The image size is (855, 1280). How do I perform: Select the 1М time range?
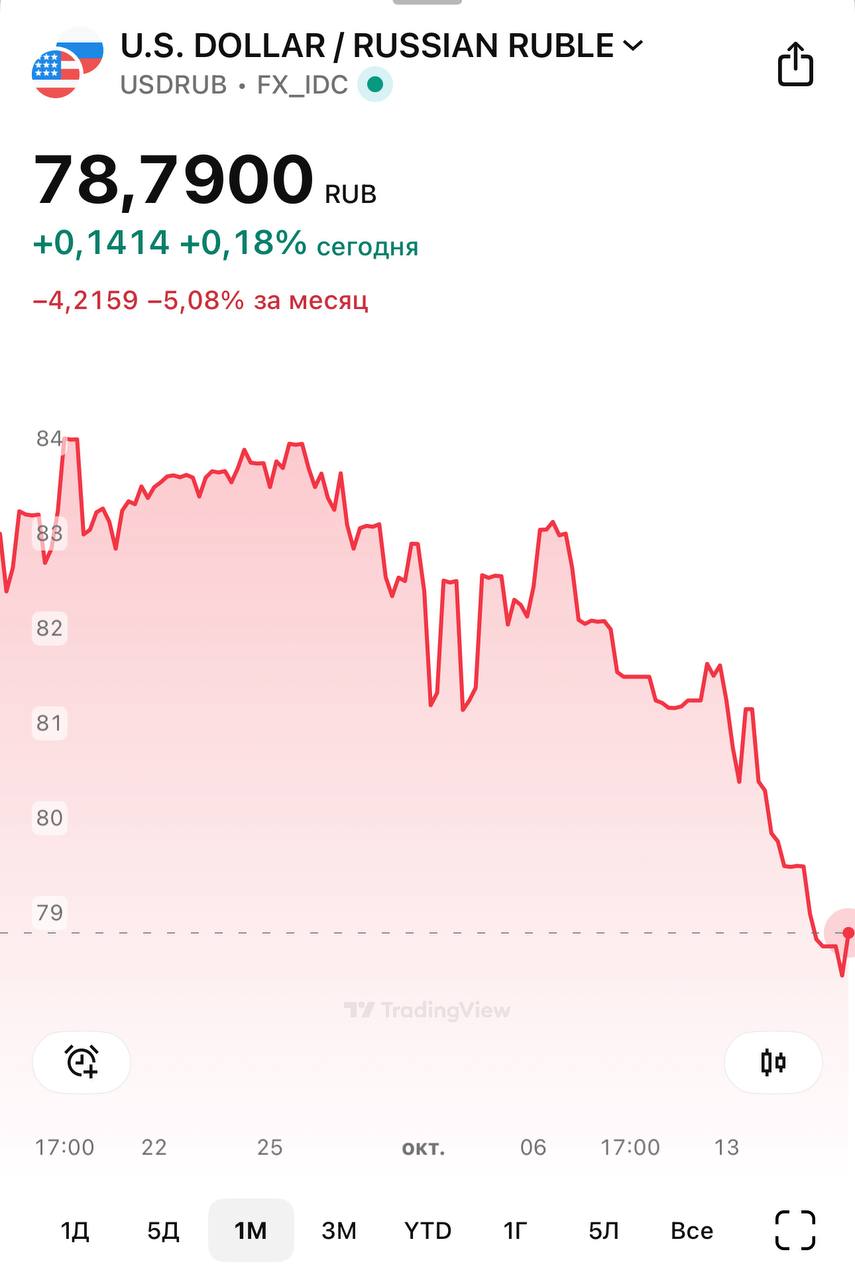250,1230
